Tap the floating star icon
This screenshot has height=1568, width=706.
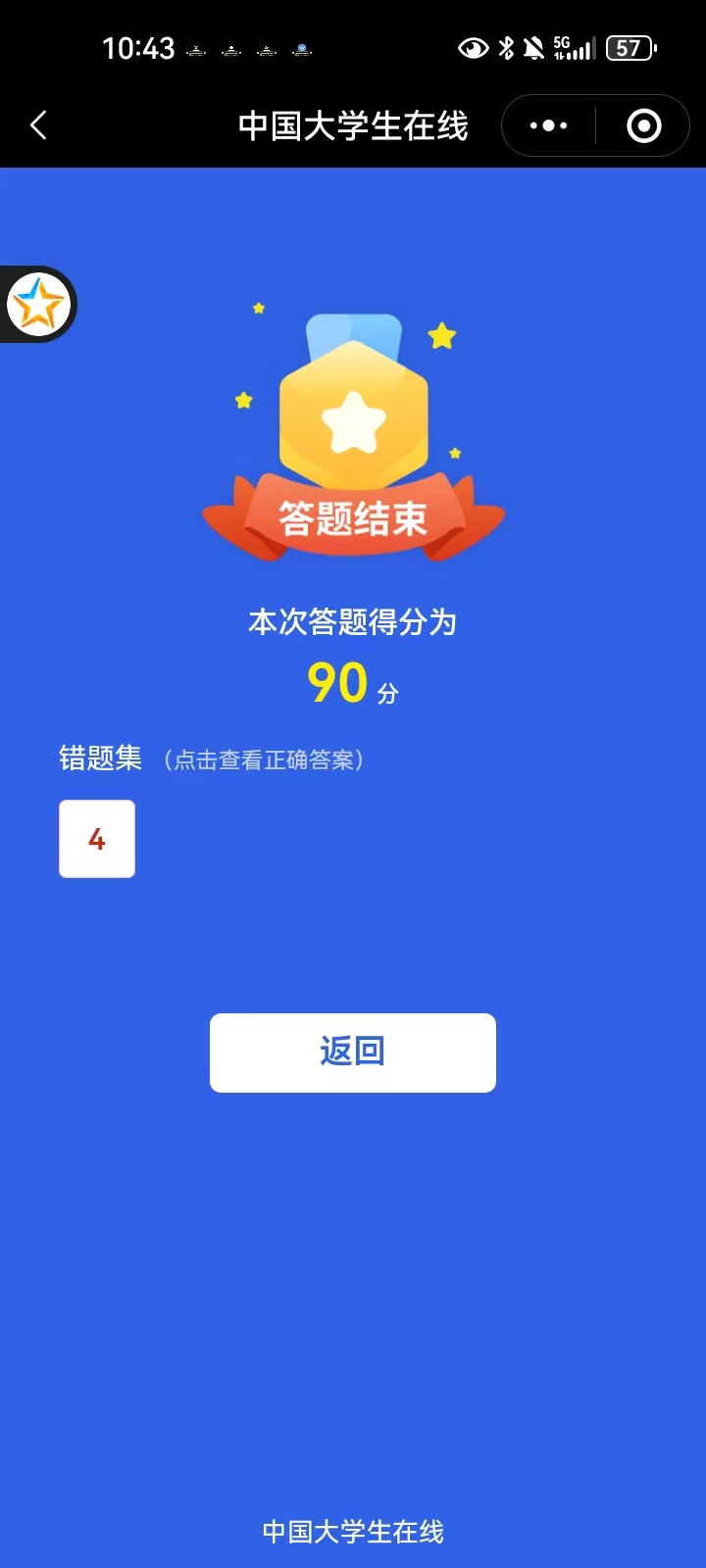(38, 304)
